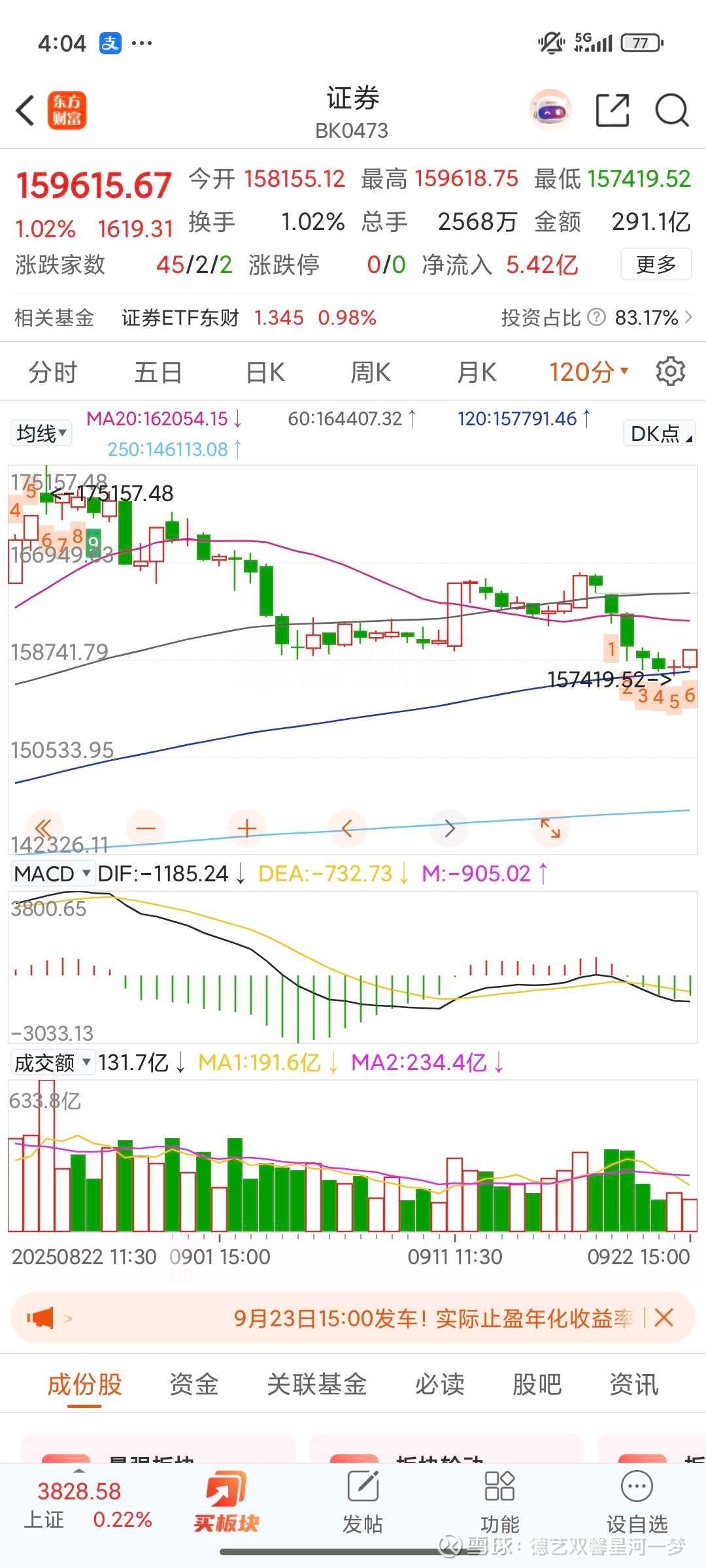Image resolution: width=706 pixels, height=1568 pixels.
Task: Open the robot assistant avatar
Action: click(550, 110)
